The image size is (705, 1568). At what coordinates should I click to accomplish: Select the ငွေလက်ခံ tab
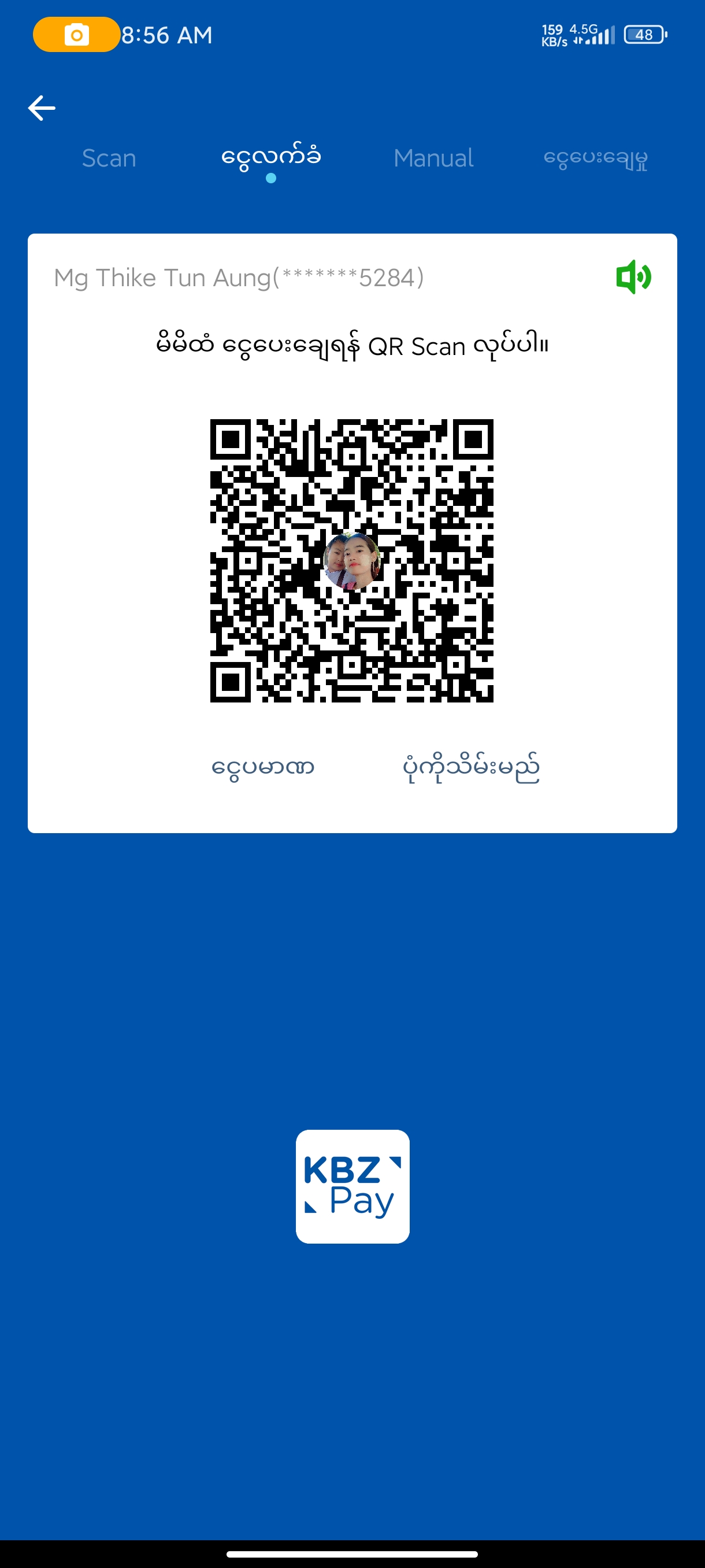click(x=271, y=158)
